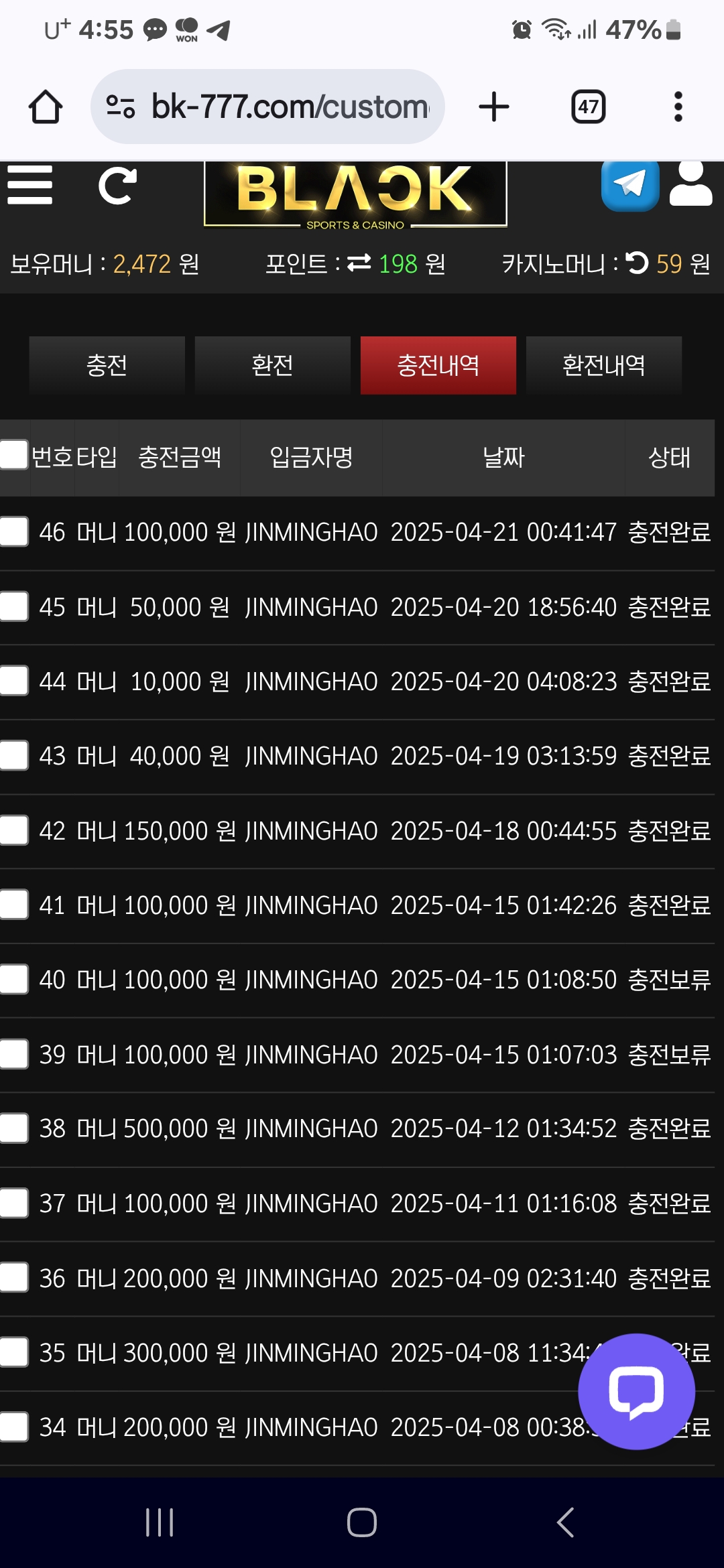Viewport: 724px width, 1568px height.
Task: Switch to the 환전 tab
Action: coord(272,365)
